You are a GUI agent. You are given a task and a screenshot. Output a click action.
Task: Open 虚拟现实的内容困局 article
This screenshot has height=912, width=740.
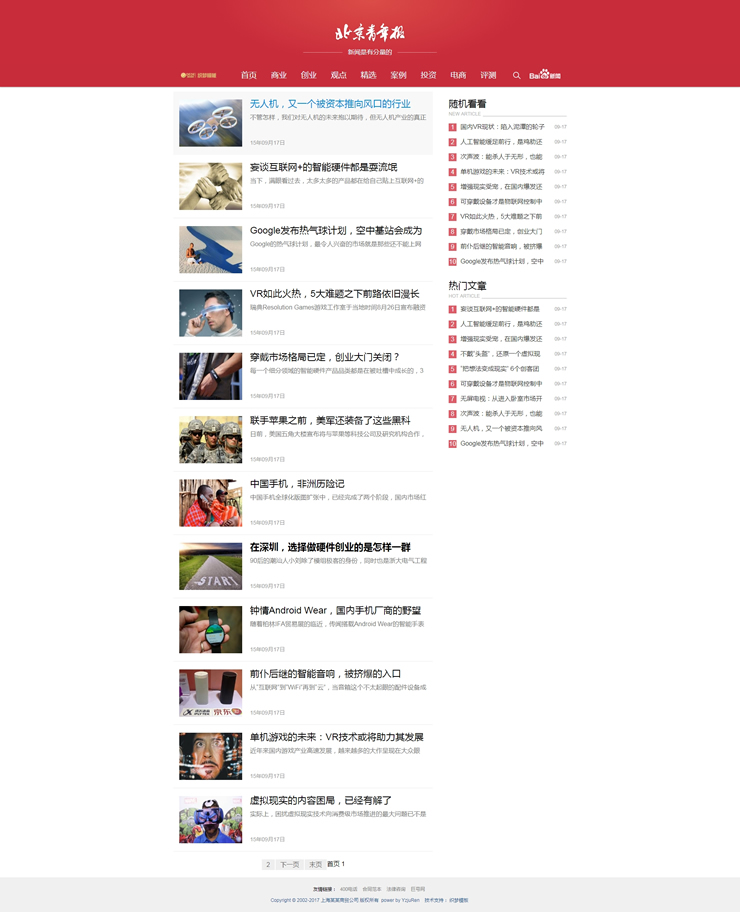pos(321,800)
